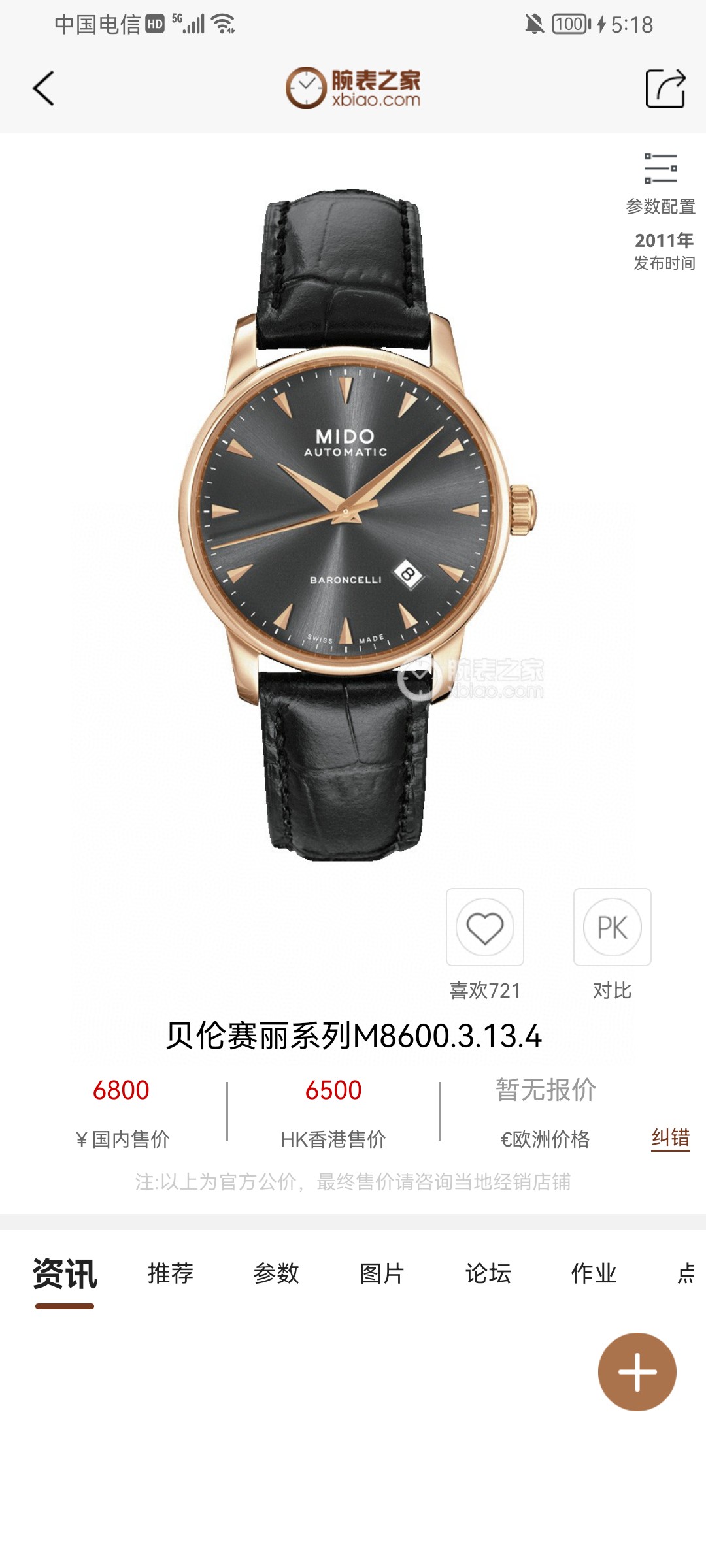The image size is (706, 1568).
Task: Switch to the 资讯 tab
Action: coord(65,1274)
